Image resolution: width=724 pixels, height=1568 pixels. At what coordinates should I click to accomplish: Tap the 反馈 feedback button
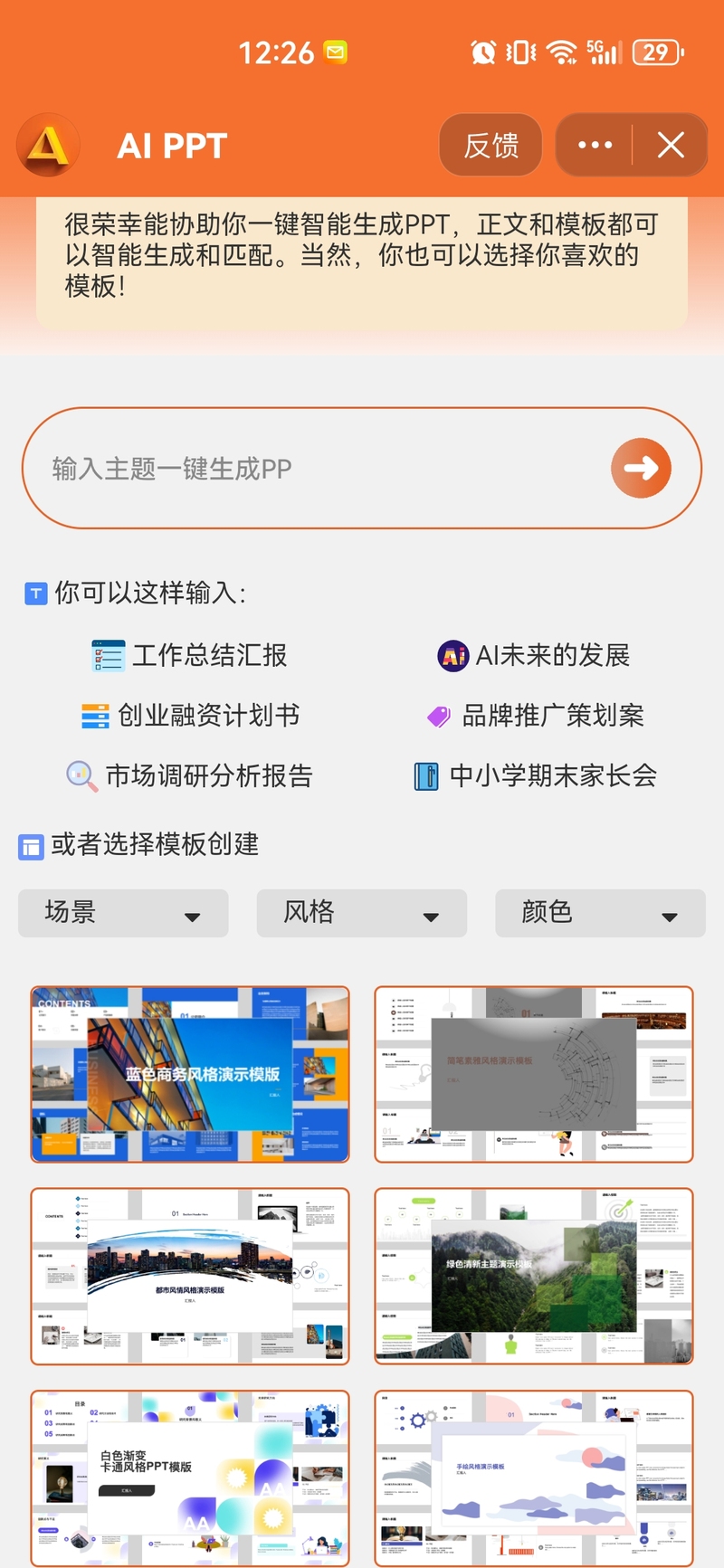tap(491, 145)
